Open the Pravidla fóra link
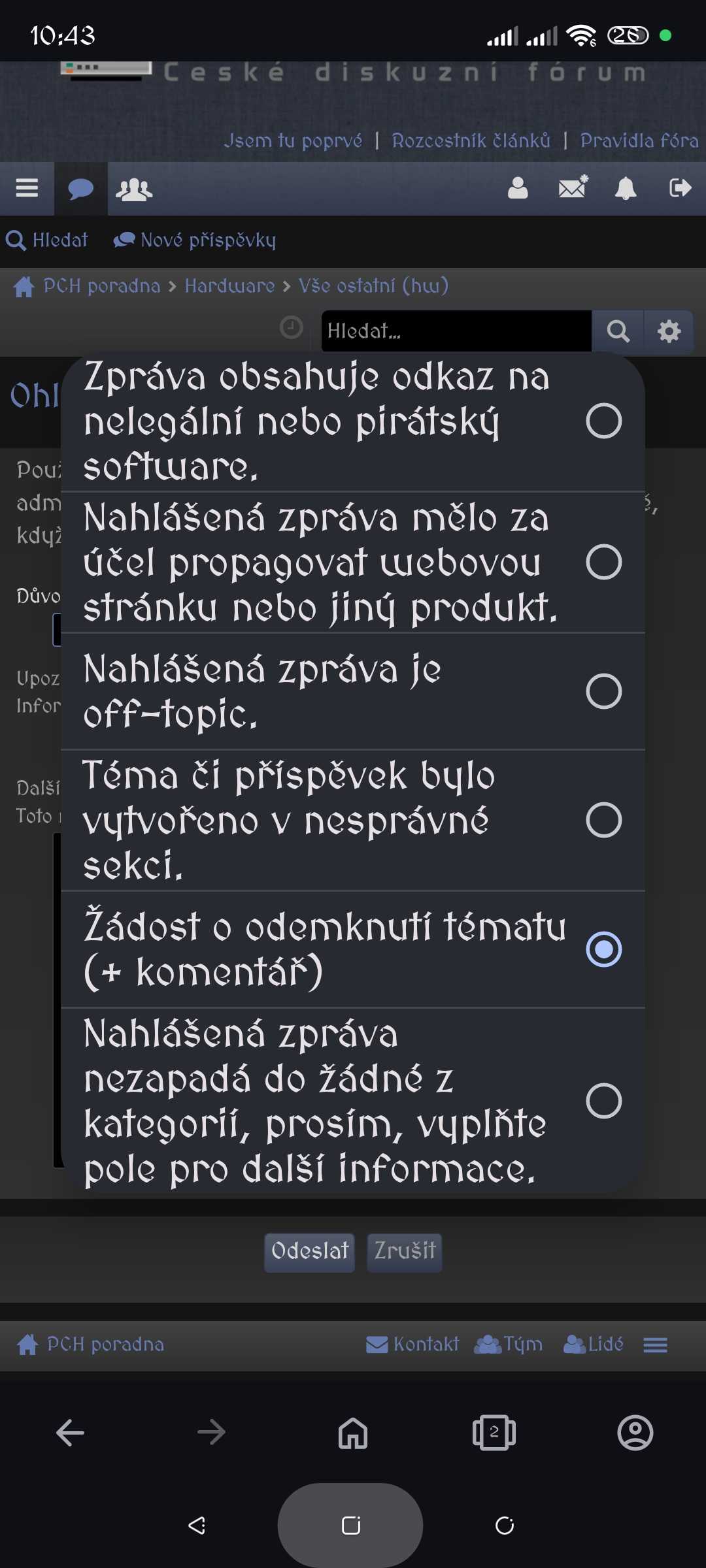The width and height of the screenshot is (706, 1568). [639, 140]
